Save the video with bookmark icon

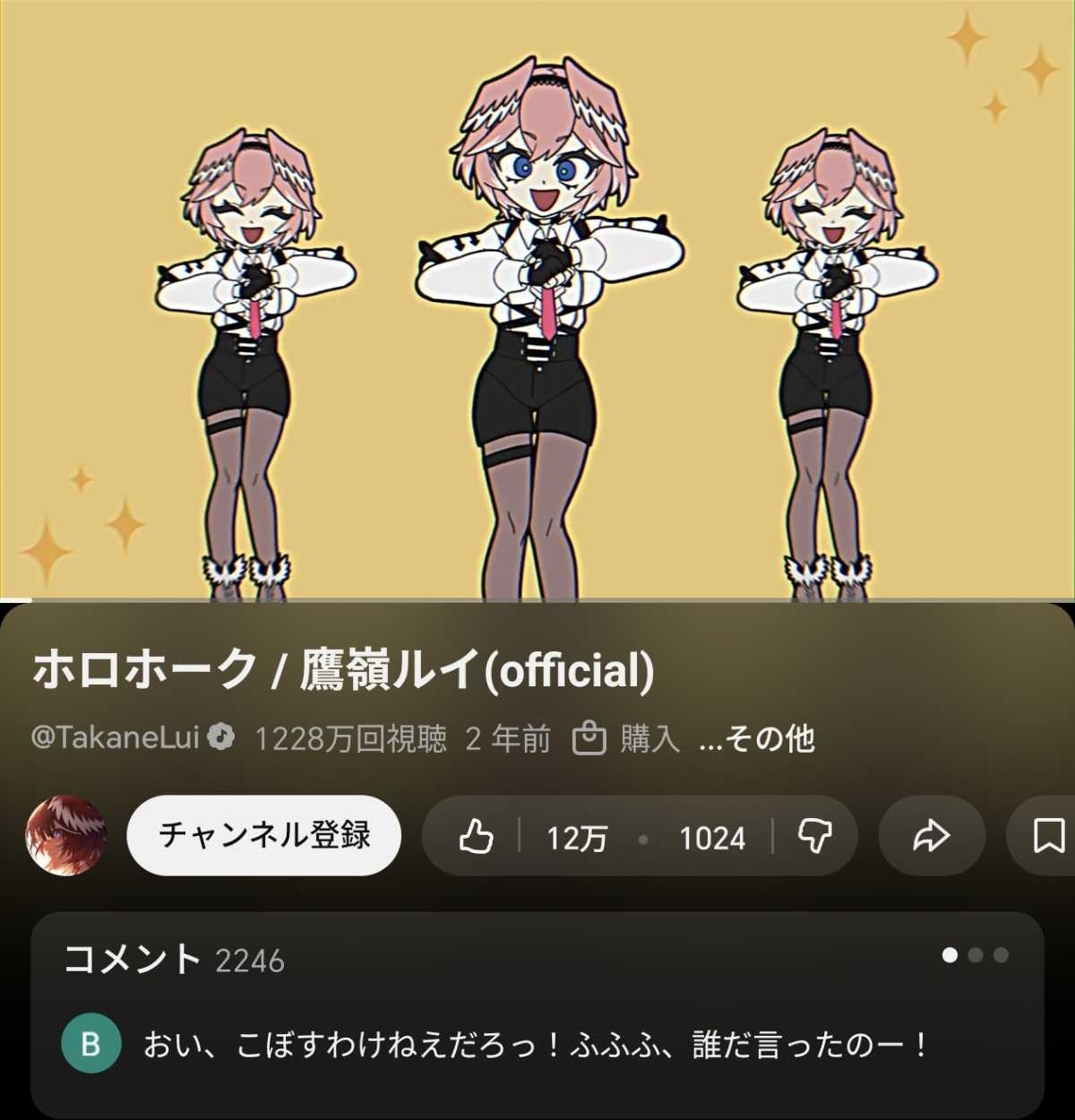coord(1048,837)
